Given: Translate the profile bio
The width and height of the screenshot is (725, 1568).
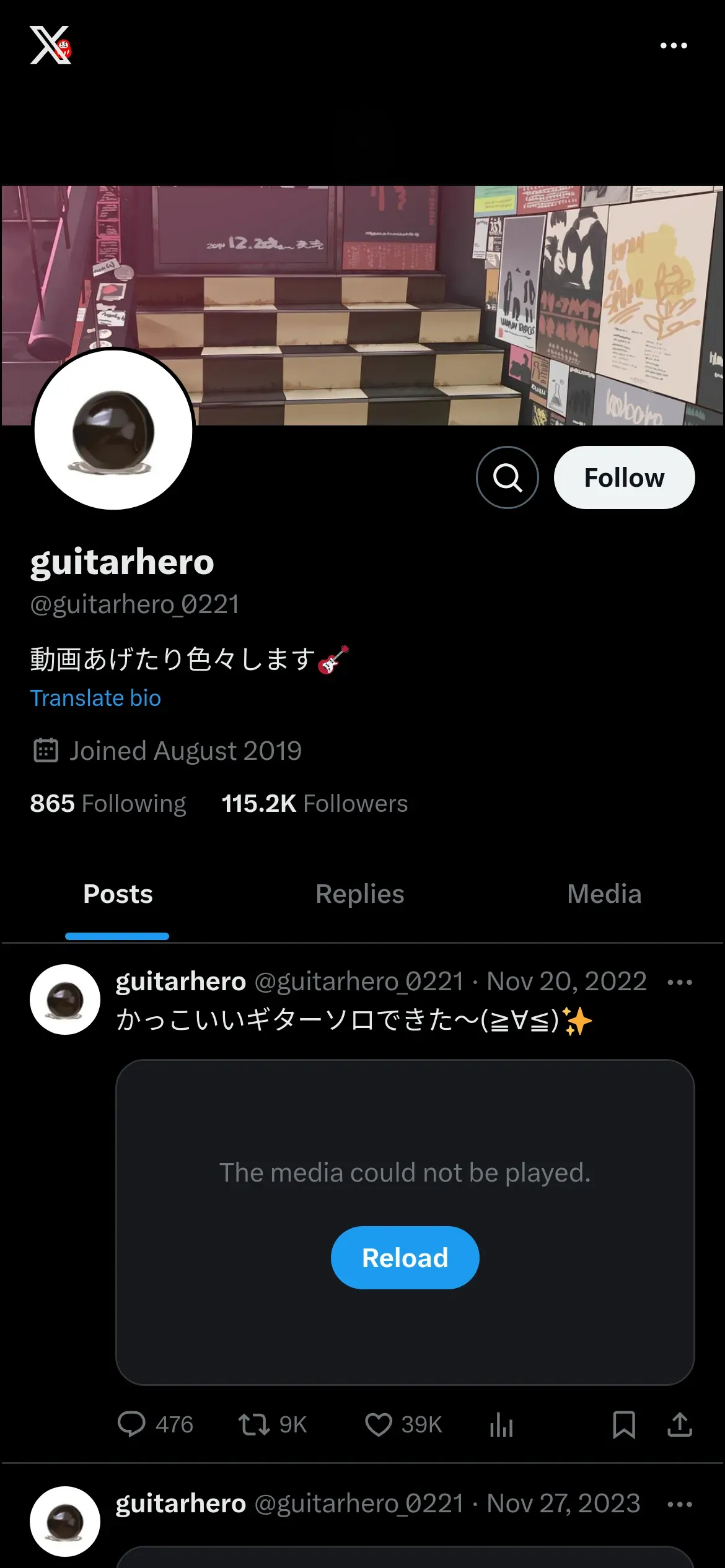Looking at the screenshot, I should point(95,698).
